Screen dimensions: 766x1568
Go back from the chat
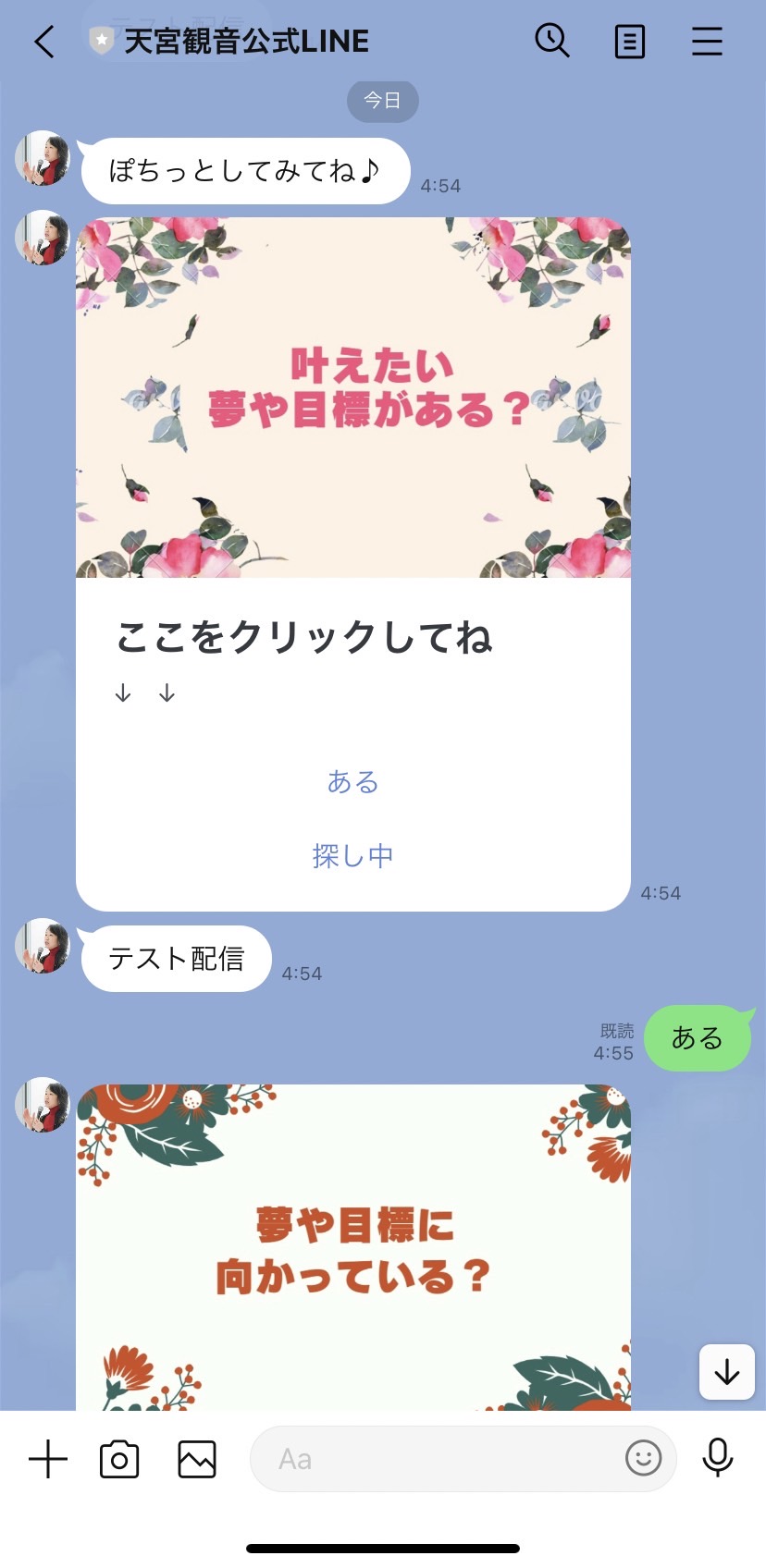44,42
